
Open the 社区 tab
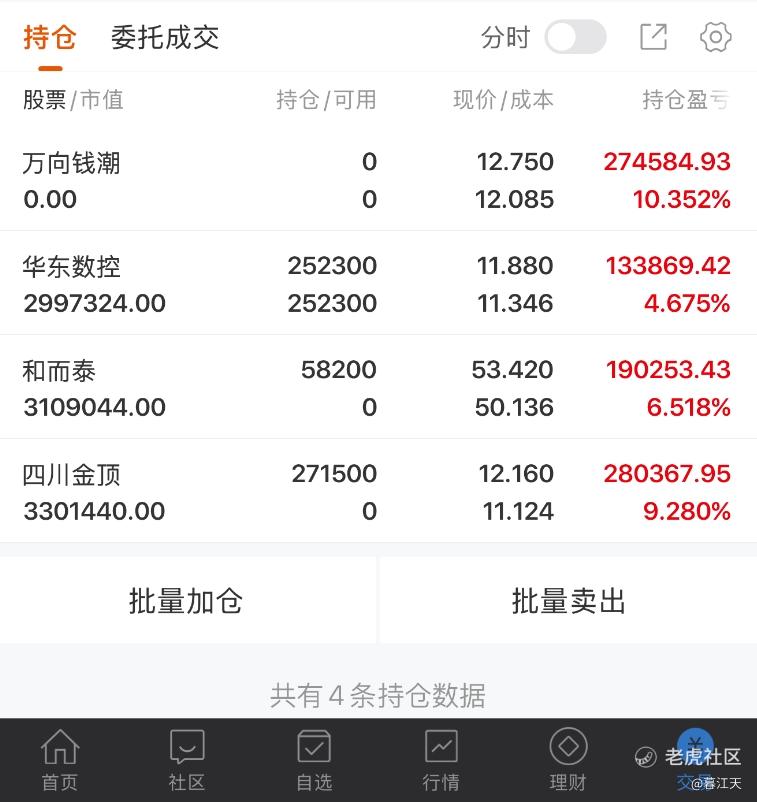coord(187,760)
